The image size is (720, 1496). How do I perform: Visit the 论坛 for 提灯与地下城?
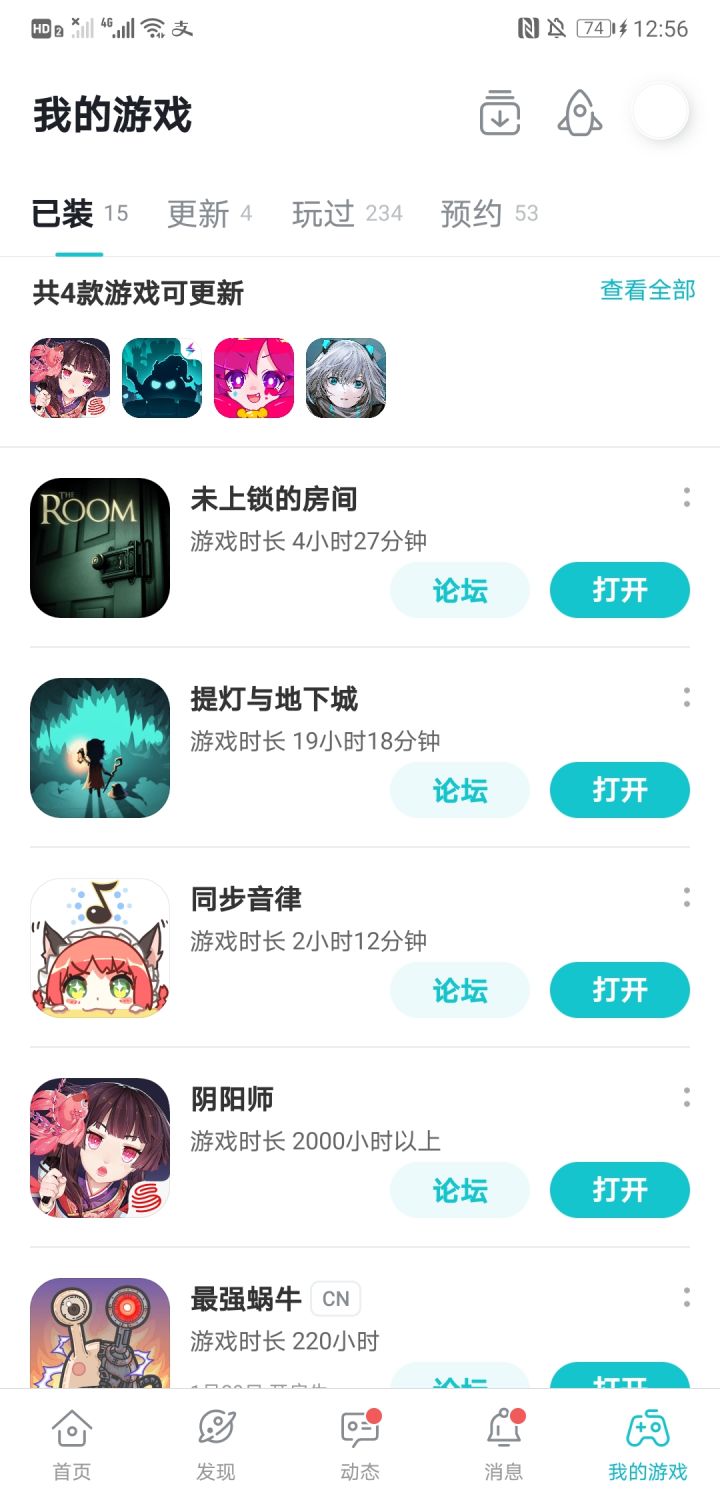tap(460, 790)
